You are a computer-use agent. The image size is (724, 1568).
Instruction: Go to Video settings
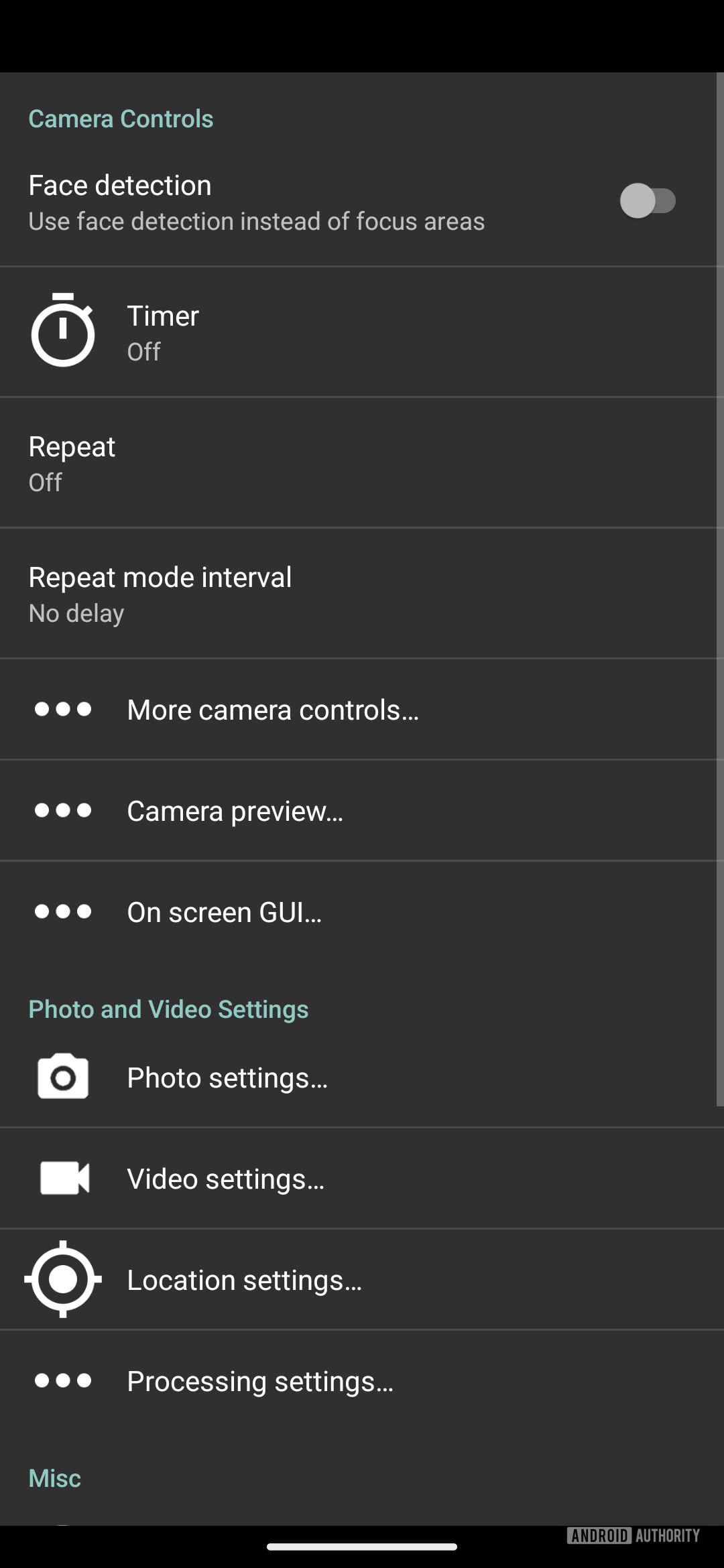click(x=225, y=1179)
